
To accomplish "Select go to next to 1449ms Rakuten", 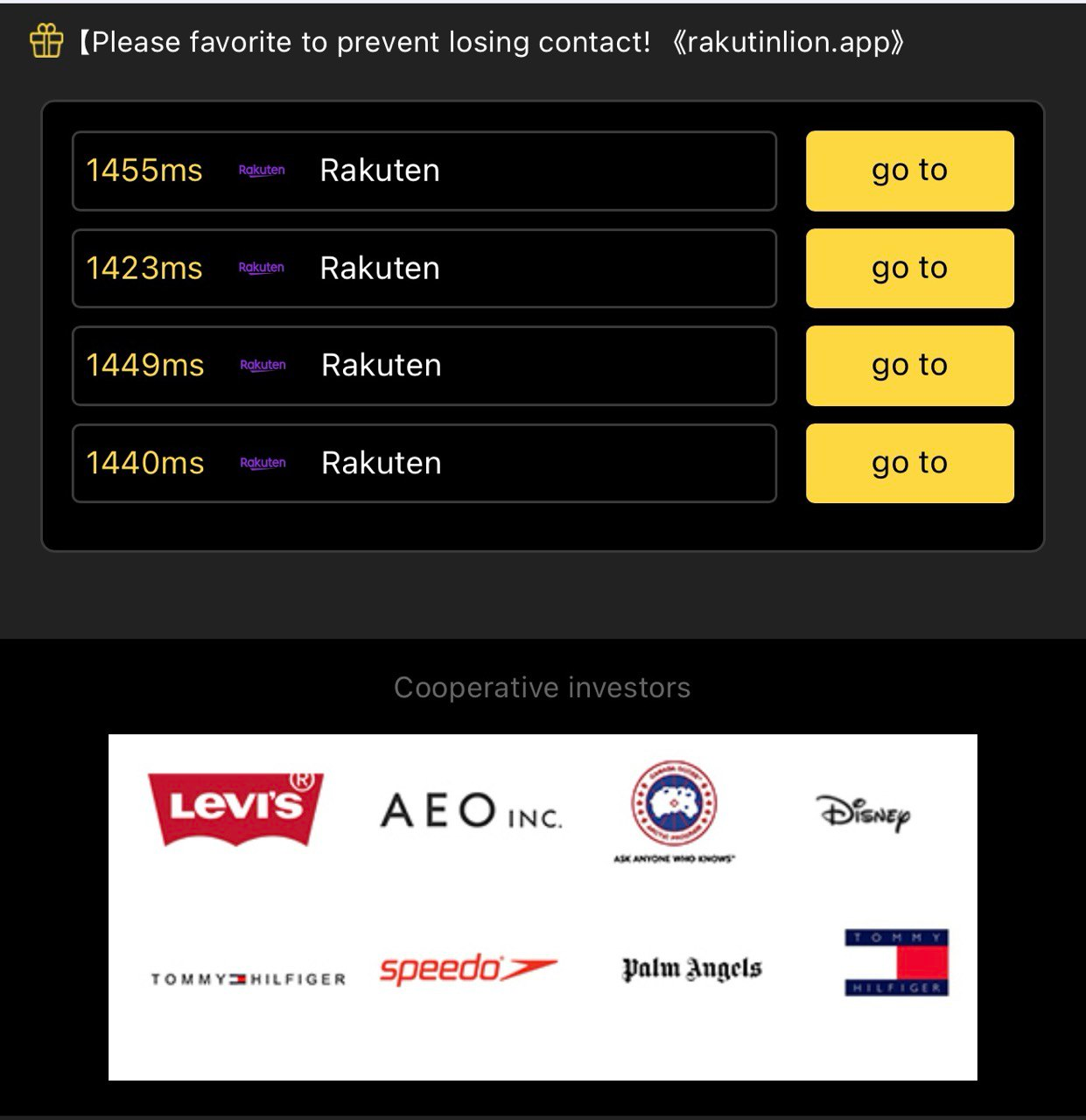I will (909, 365).
